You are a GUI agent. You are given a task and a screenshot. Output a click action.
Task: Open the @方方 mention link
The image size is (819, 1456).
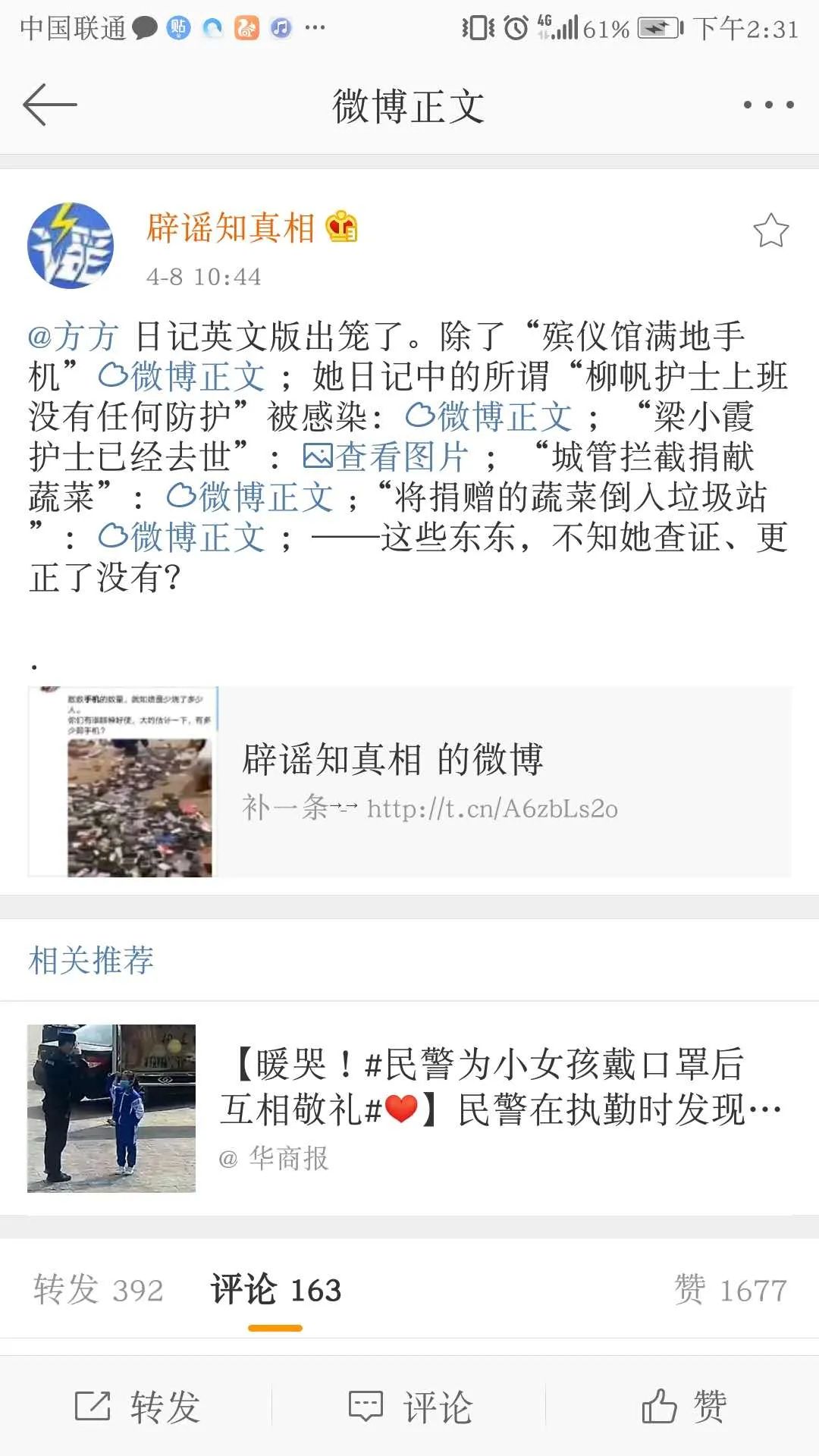point(74,336)
